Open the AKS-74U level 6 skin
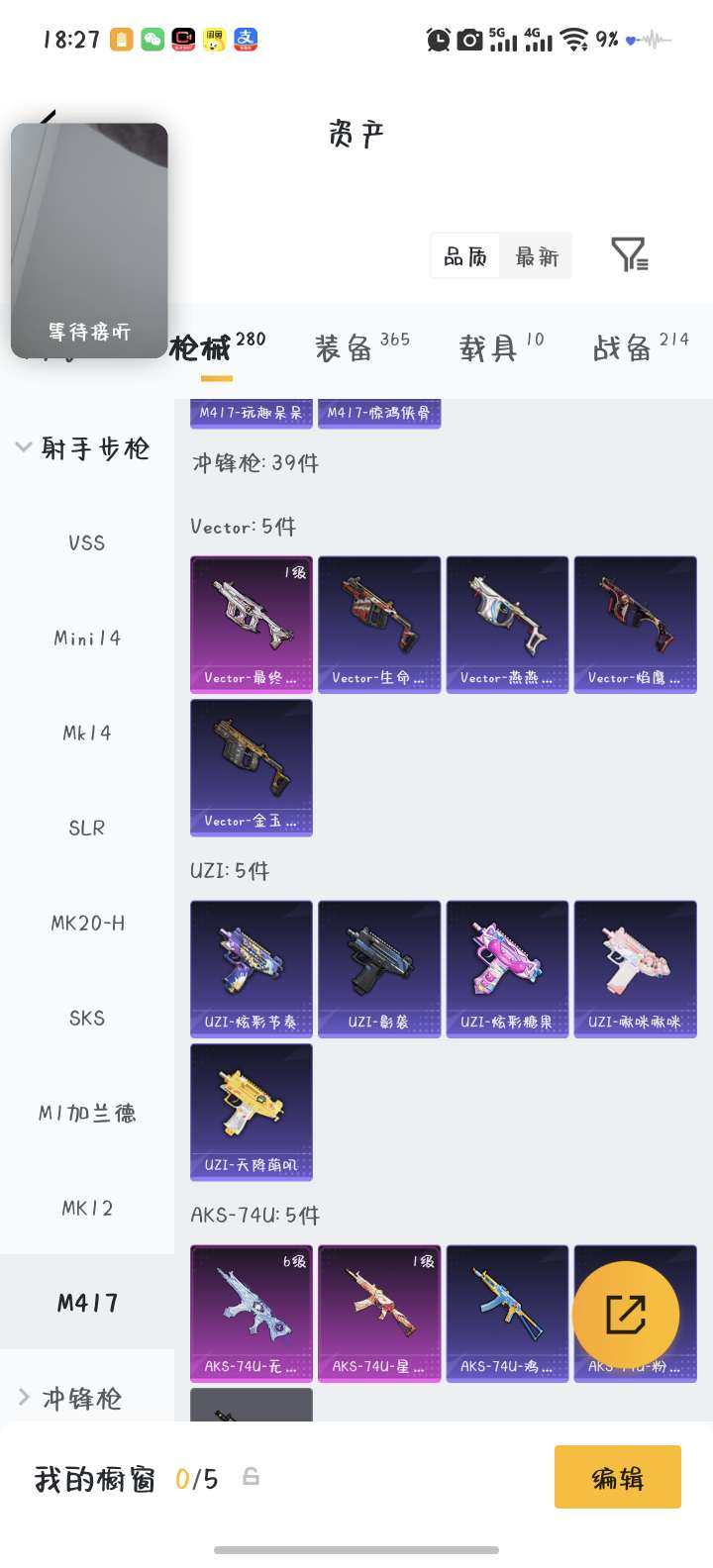 [x=252, y=1313]
